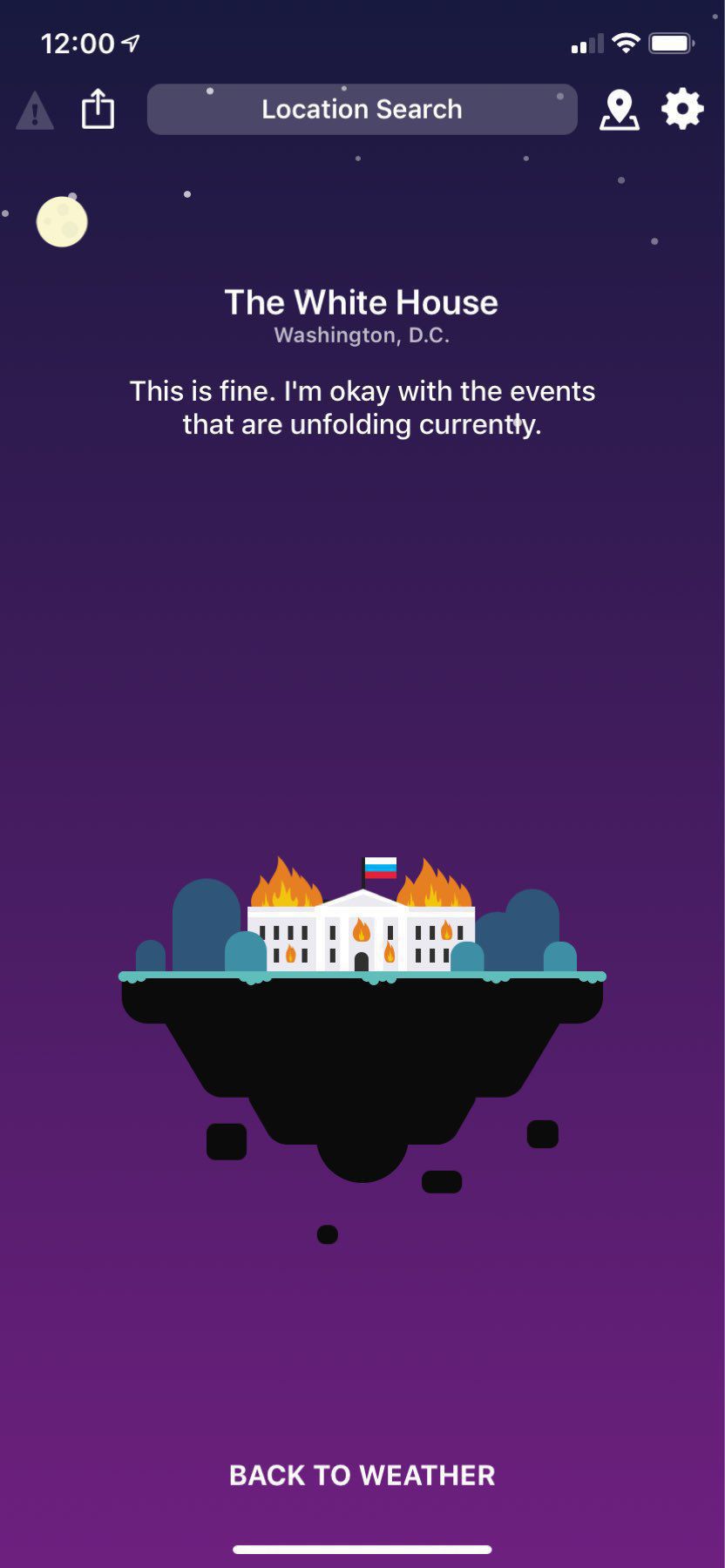Viewport: 725px width, 1568px height.
Task: Open settings gear
Action: pyautogui.click(x=681, y=110)
